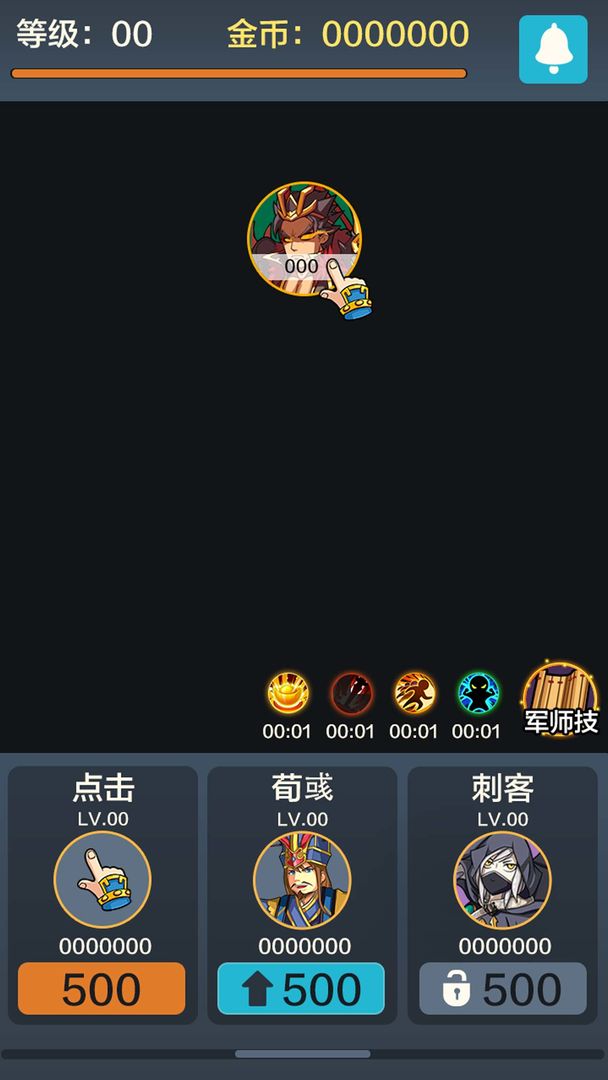The height and width of the screenshot is (1080, 608).
Task: Use the dark red claw skill
Action: click(351, 693)
